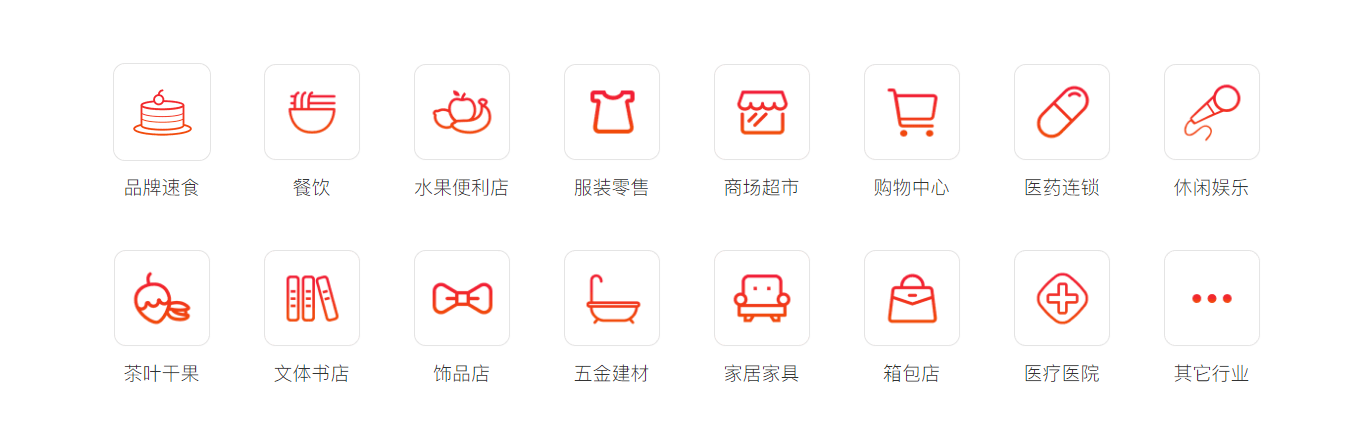Select the 茶叶干果 category
Viewport: 1371px width, 438px height.
pyautogui.click(x=162, y=298)
